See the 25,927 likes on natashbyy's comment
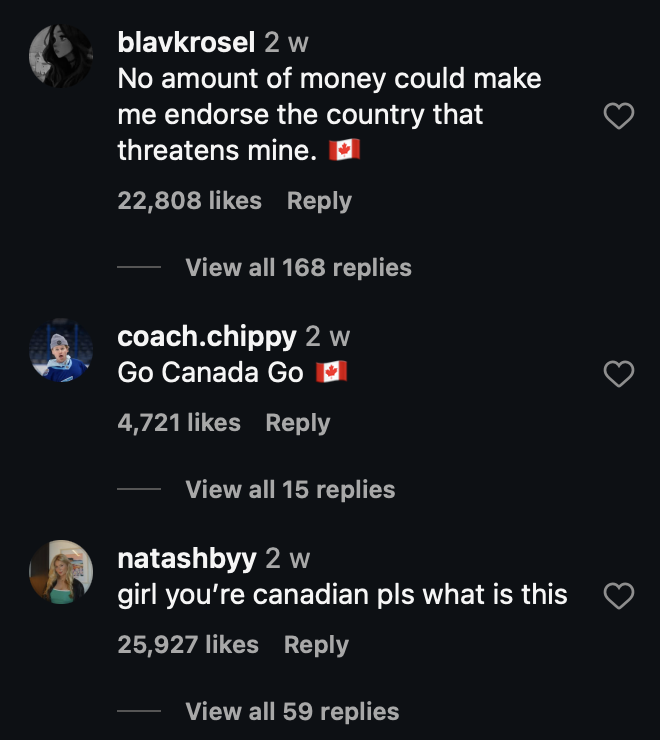This screenshot has height=740, width=660. coord(188,645)
